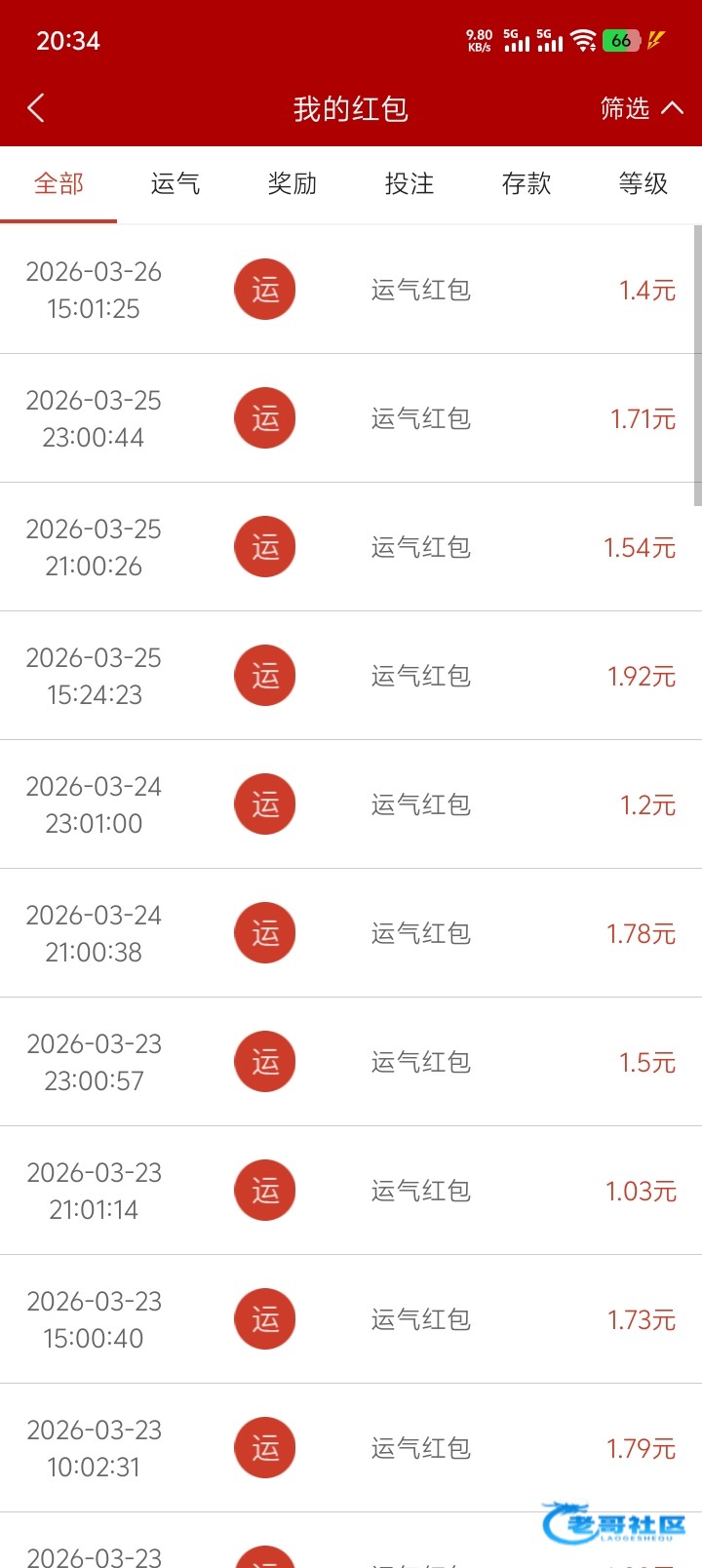Select the 全部 tab
702x1568 pixels.
pos(58,184)
